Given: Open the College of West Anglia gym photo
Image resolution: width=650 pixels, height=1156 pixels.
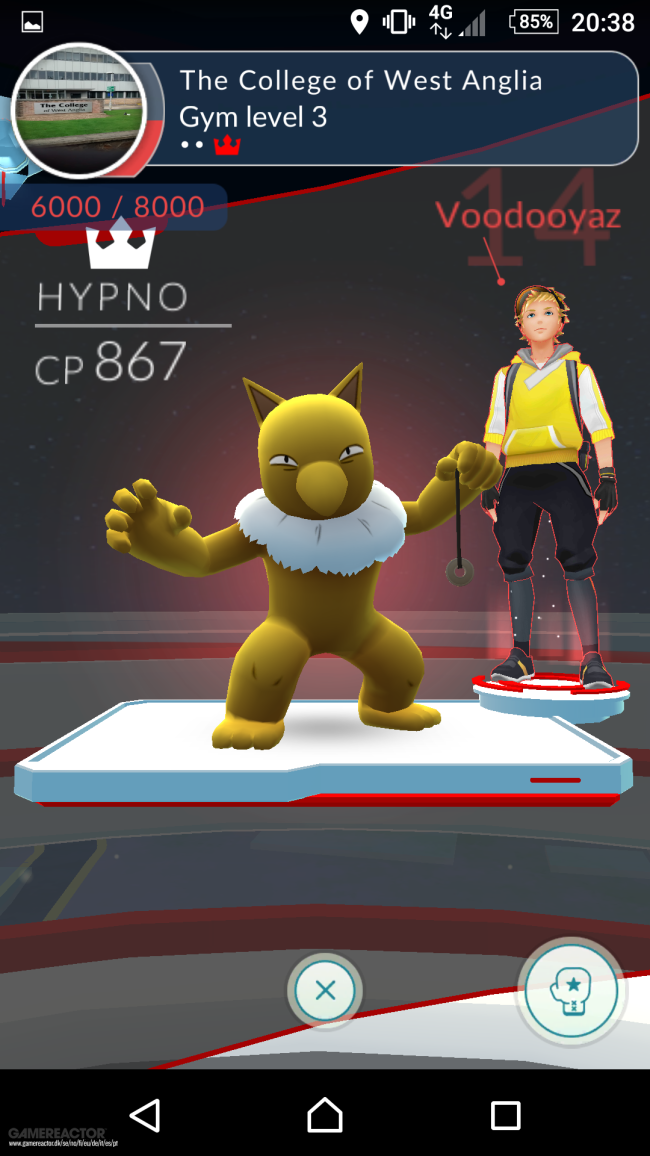Looking at the screenshot, I should tap(79, 111).
